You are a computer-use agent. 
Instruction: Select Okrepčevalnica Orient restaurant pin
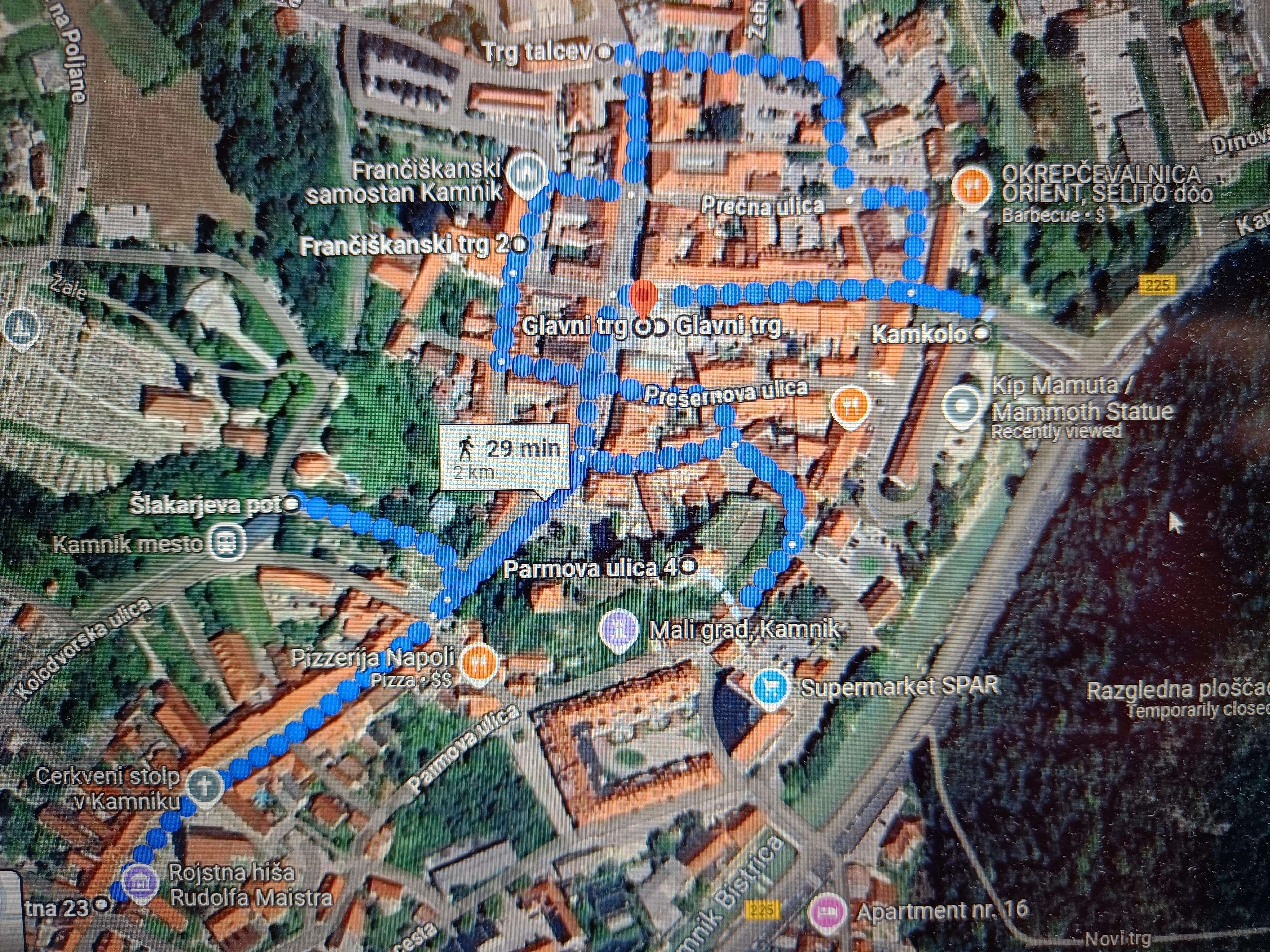pyautogui.click(x=970, y=187)
